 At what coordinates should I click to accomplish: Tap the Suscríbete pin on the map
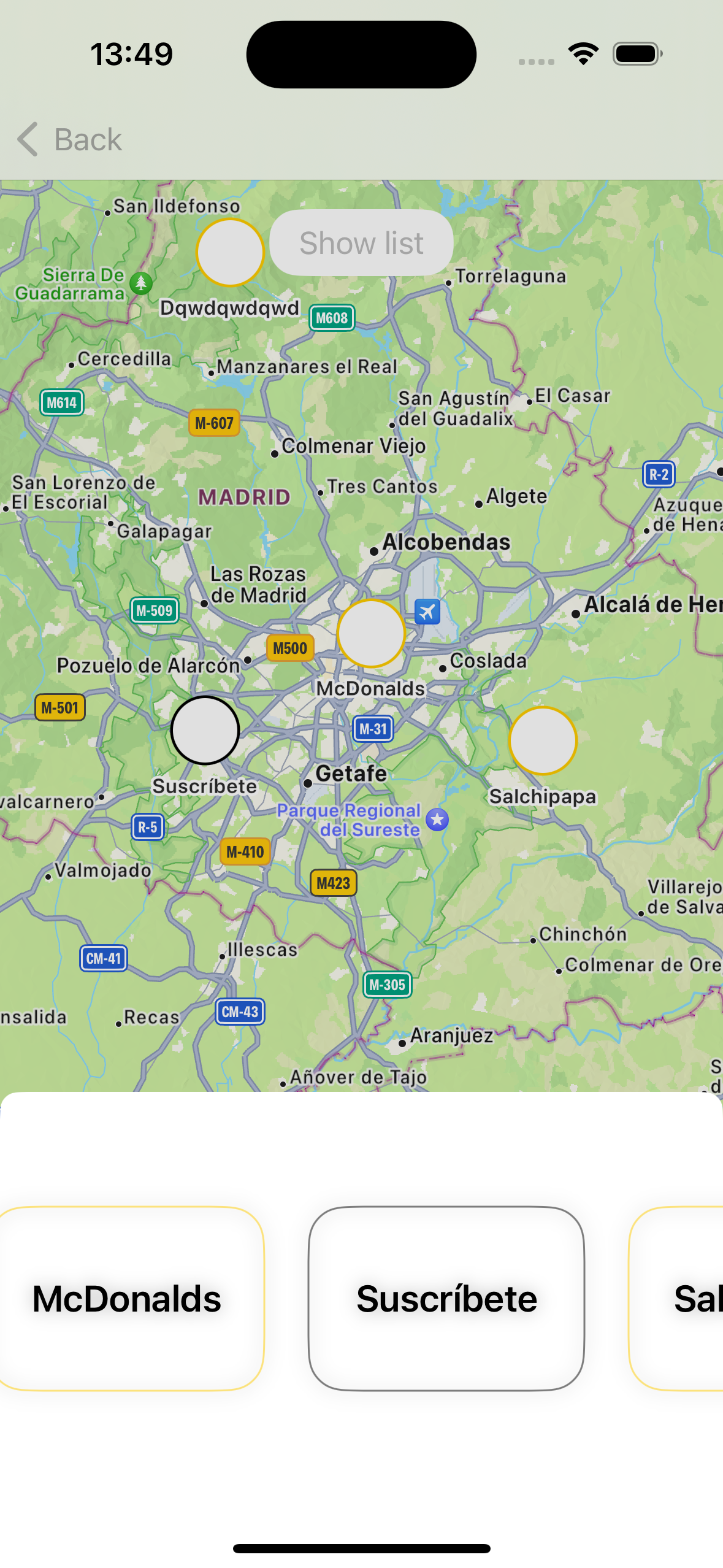[x=205, y=730]
